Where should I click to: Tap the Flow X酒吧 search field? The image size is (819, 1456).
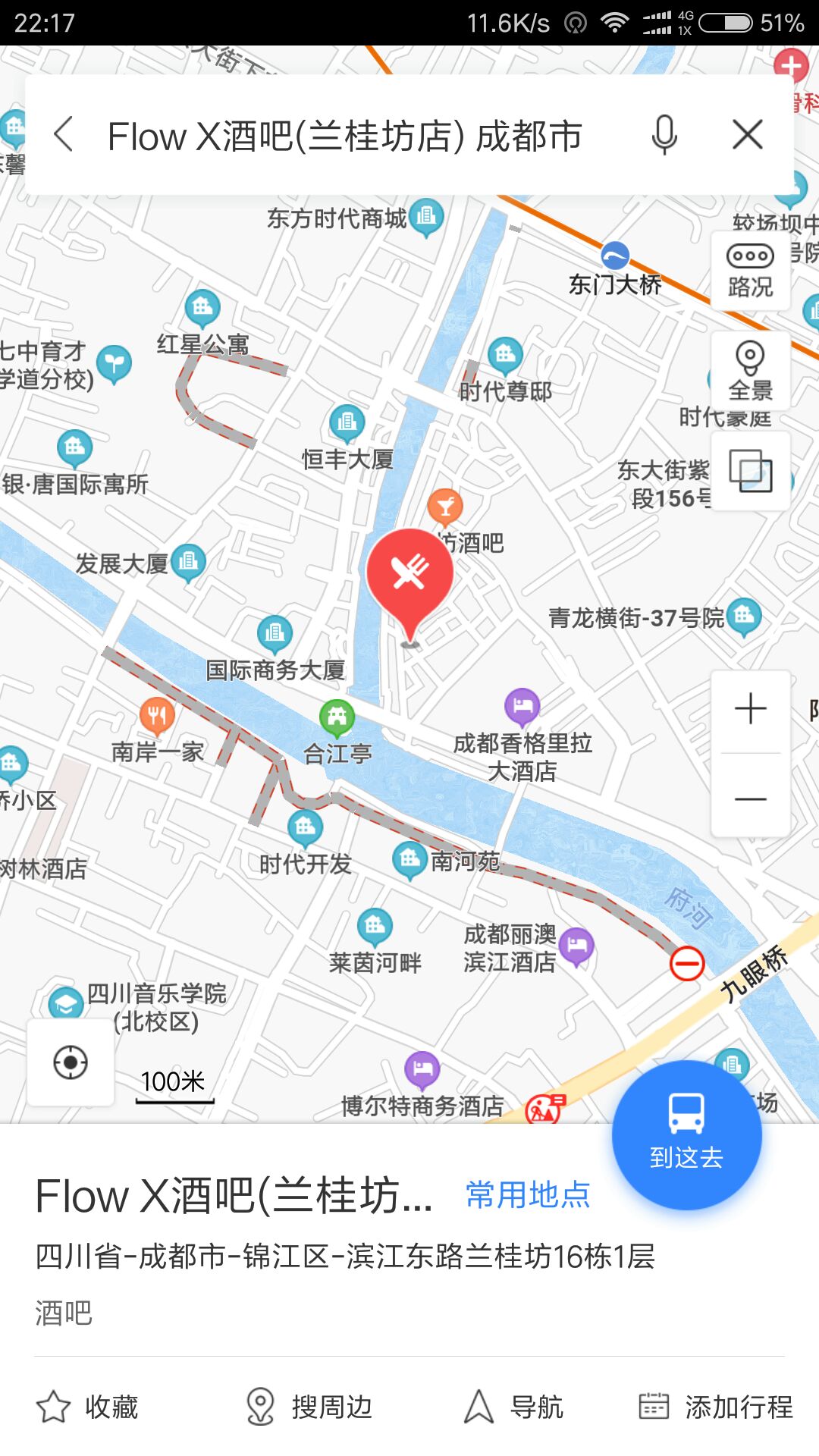[345, 136]
